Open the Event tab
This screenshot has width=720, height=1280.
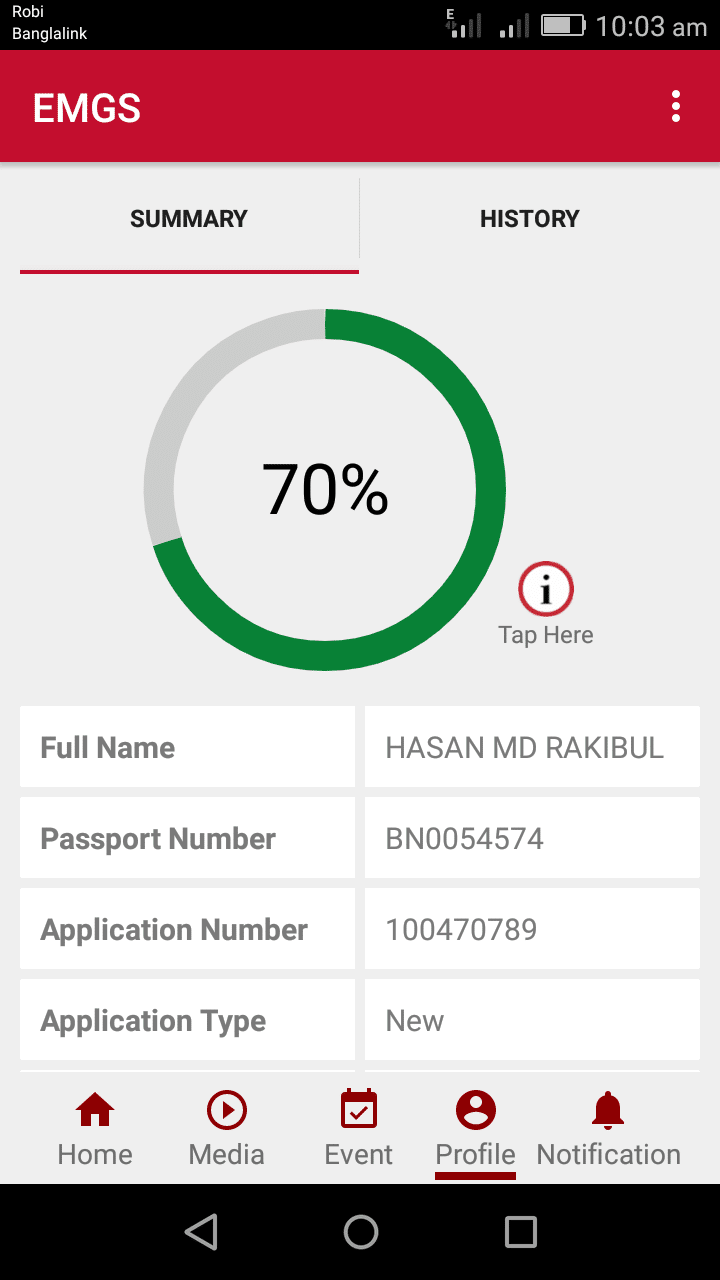coord(359,1130)
